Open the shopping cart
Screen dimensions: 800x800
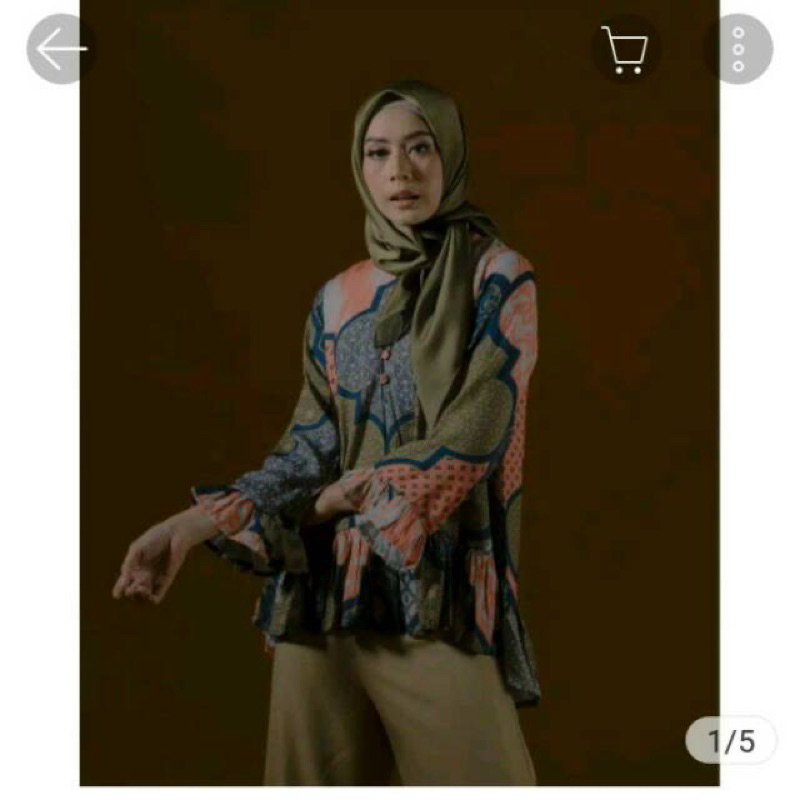625,49
